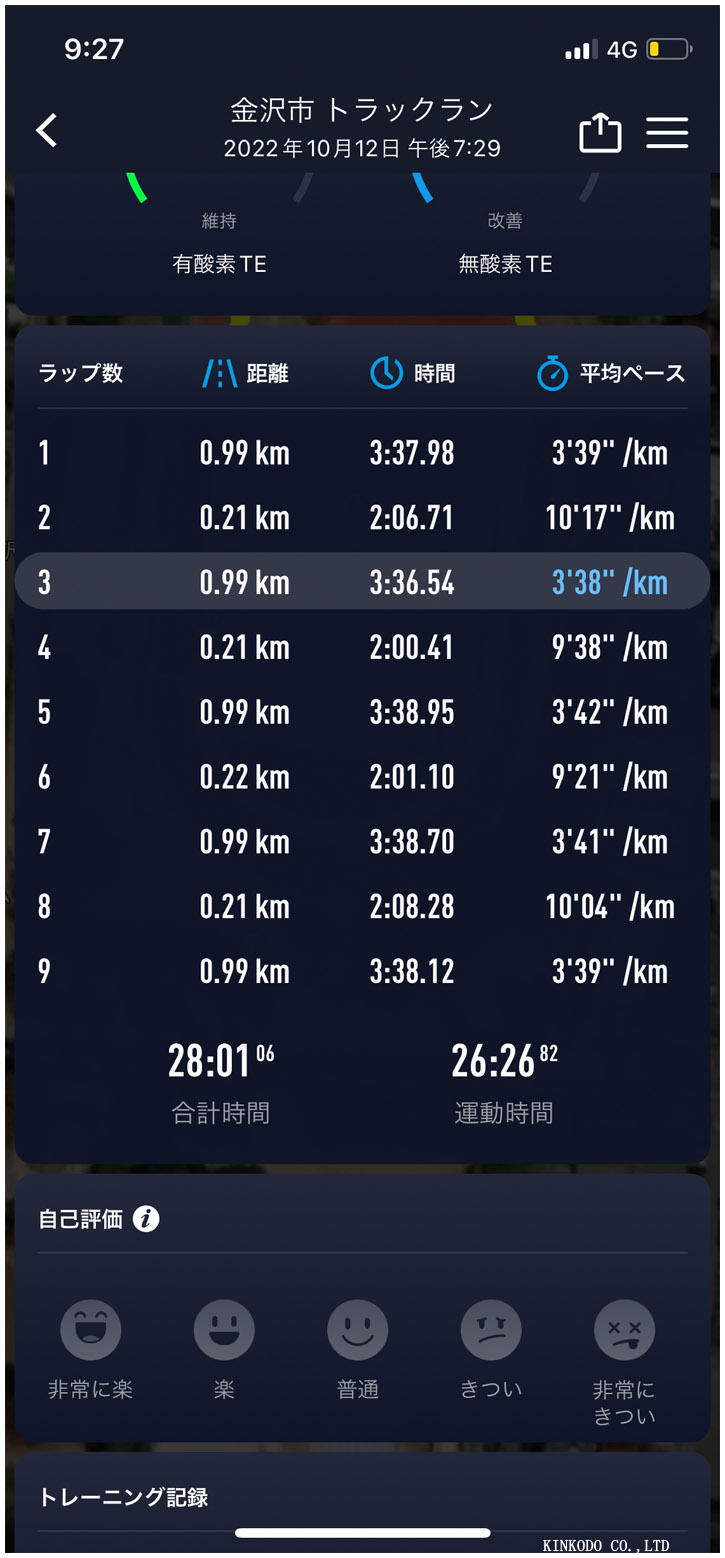Choose the lap 7 row
The image size is (725, 1558).
click(x=362, y=842)
